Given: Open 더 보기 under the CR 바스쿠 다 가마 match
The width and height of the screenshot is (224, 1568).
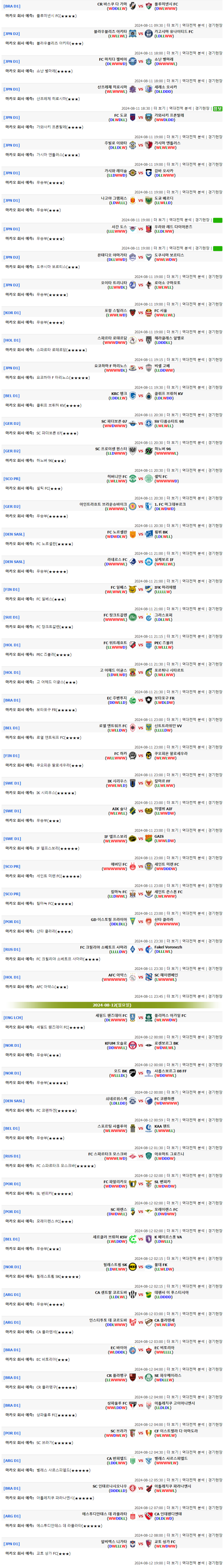Looking at the screenshot, I should (x=173, y=26).
